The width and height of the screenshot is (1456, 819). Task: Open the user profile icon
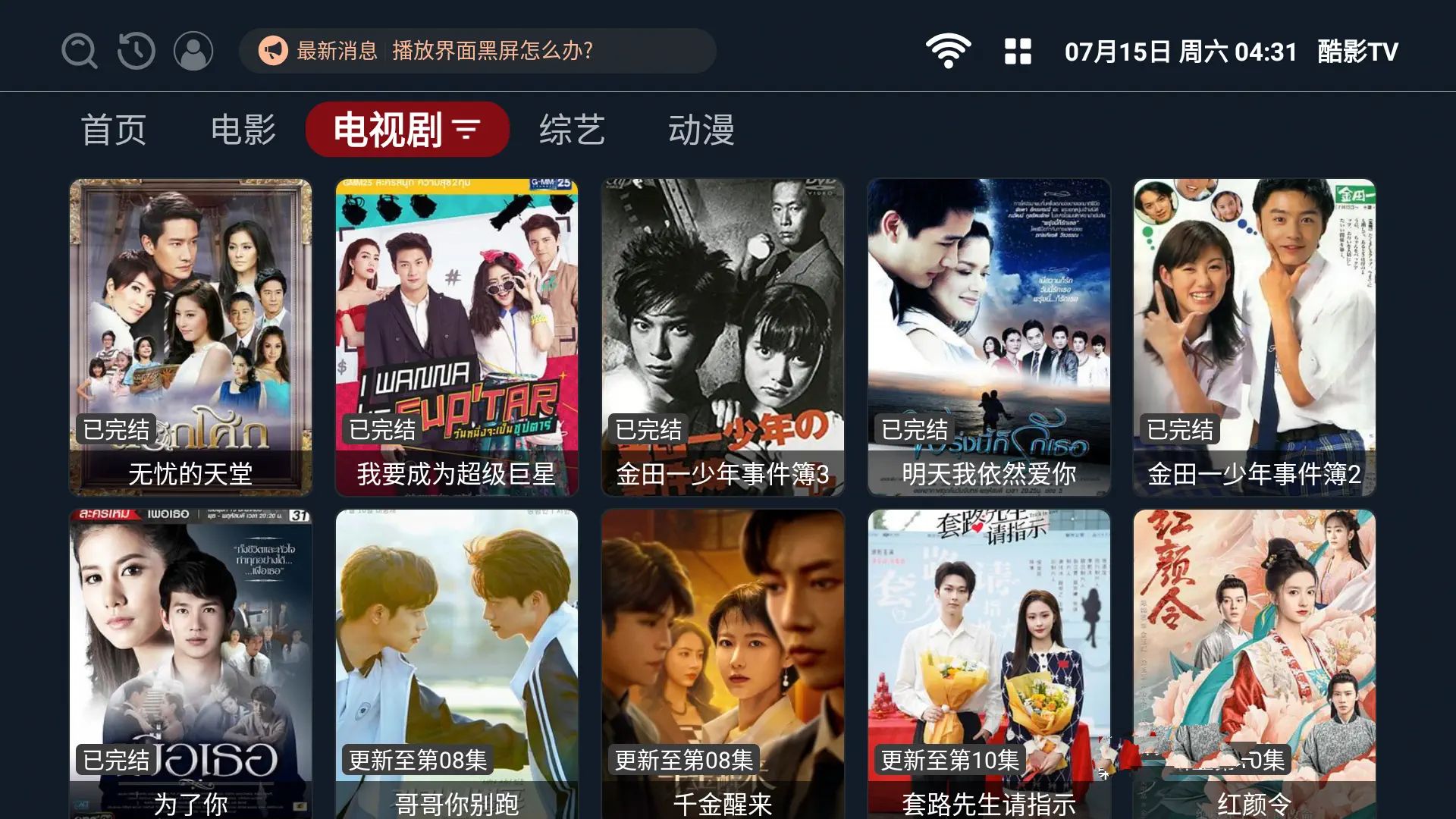pos(193,52)
